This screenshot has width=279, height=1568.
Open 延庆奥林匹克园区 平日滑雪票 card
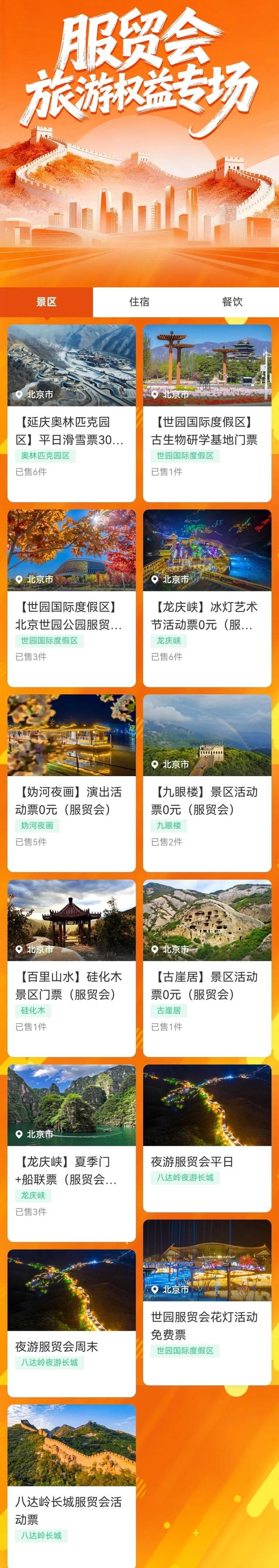pyautogui.click(x=71, y=413)
